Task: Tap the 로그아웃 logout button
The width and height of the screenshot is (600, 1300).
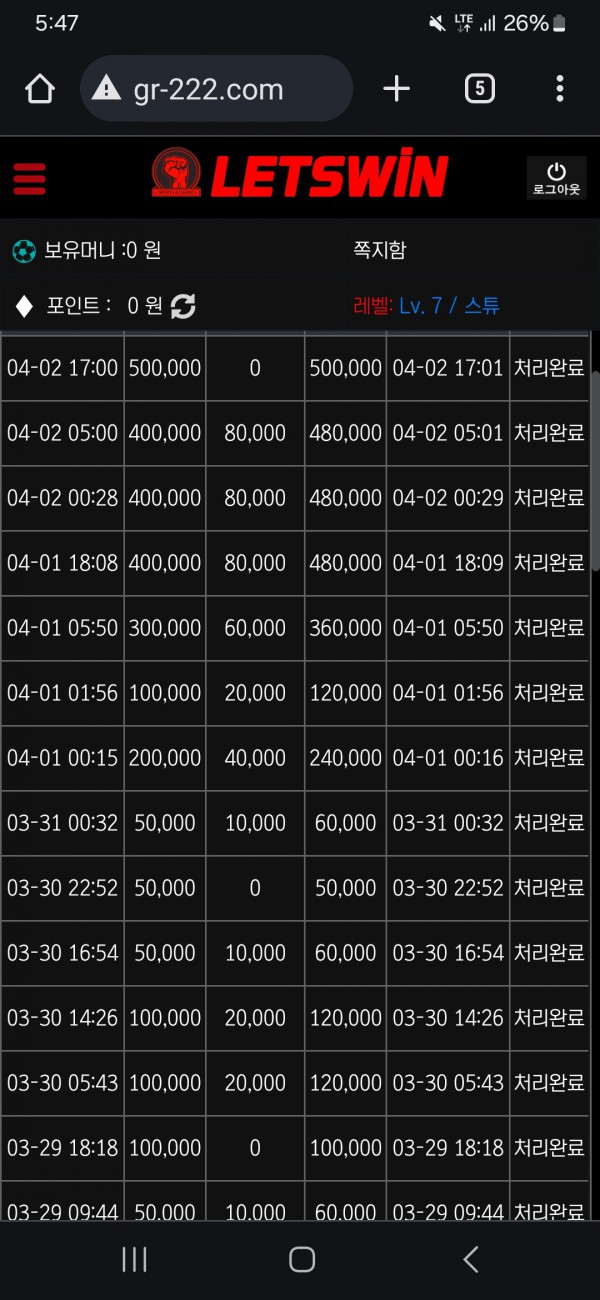Action: [557, 178]
